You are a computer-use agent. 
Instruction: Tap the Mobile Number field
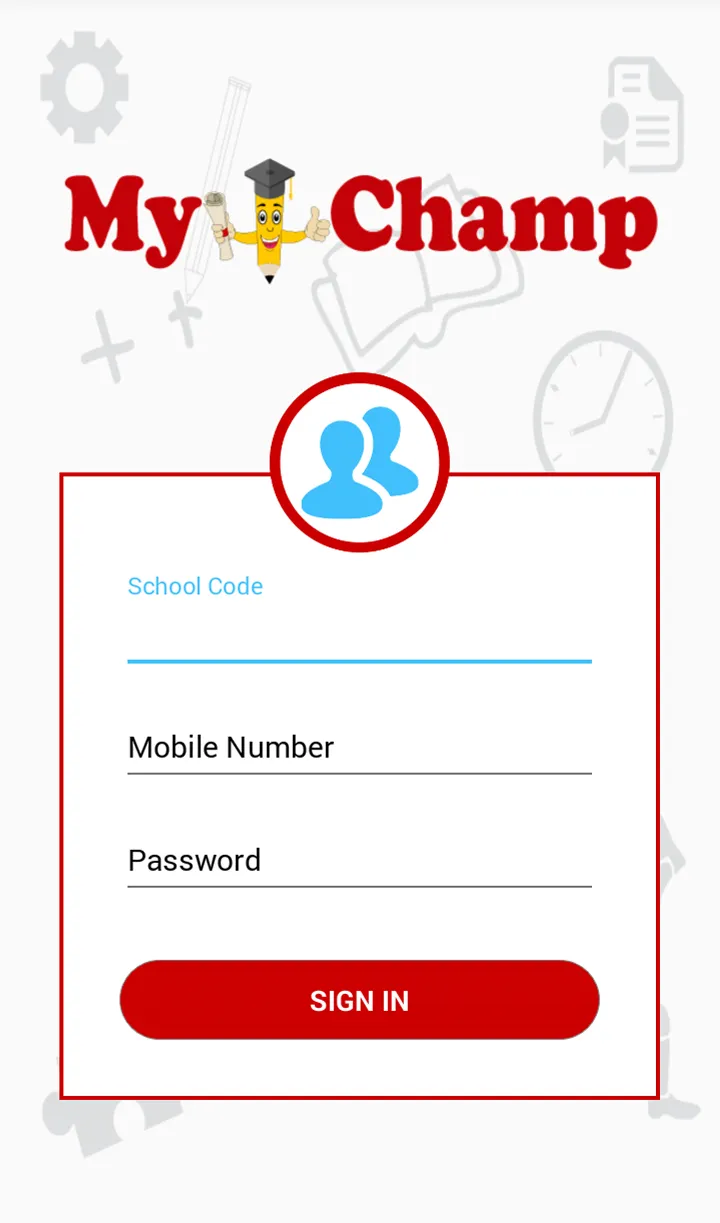point(359,747)
